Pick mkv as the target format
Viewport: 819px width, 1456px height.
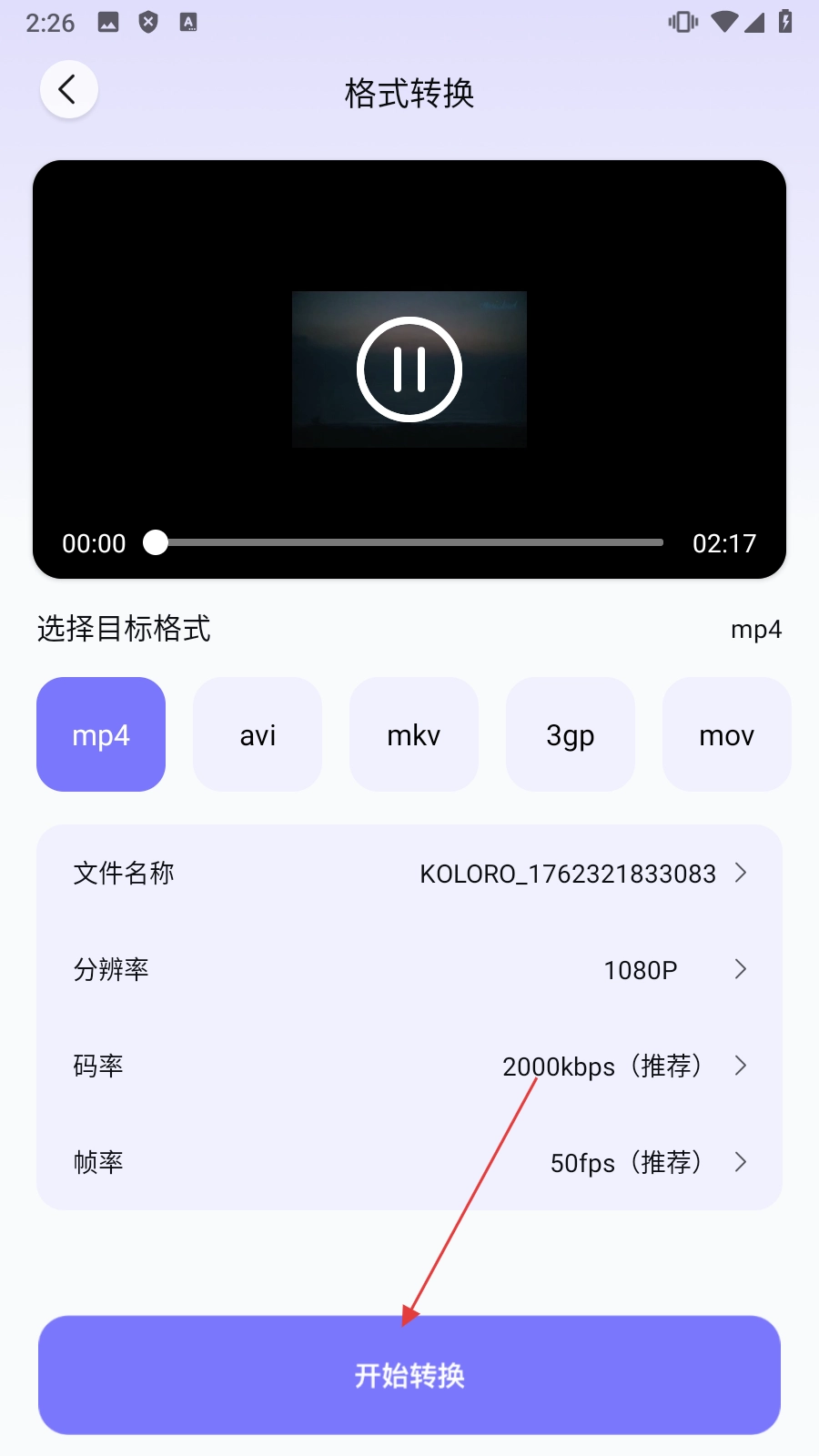tap(414, 734)
